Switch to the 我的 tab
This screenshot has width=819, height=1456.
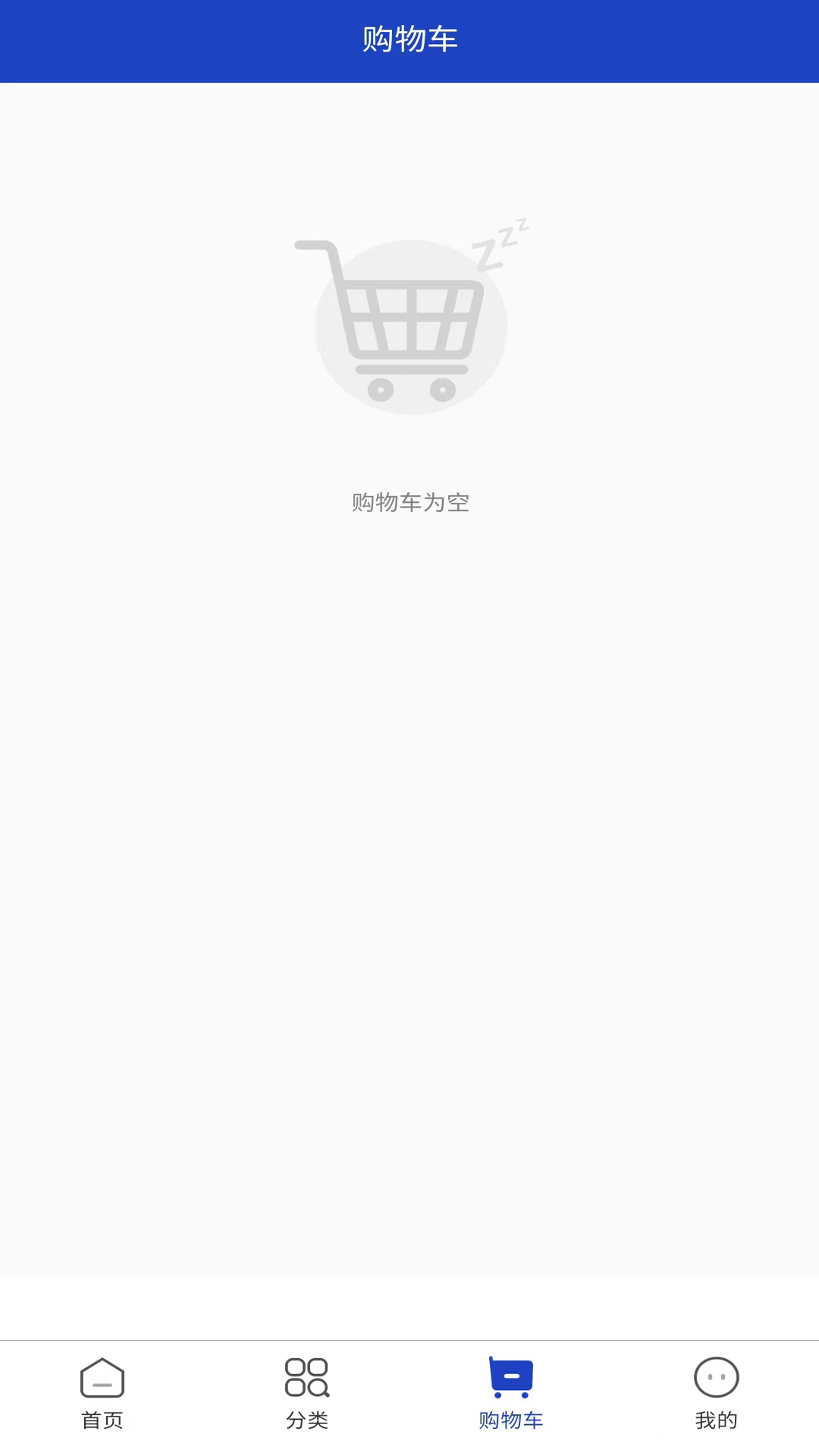(x=717, y=1395)
